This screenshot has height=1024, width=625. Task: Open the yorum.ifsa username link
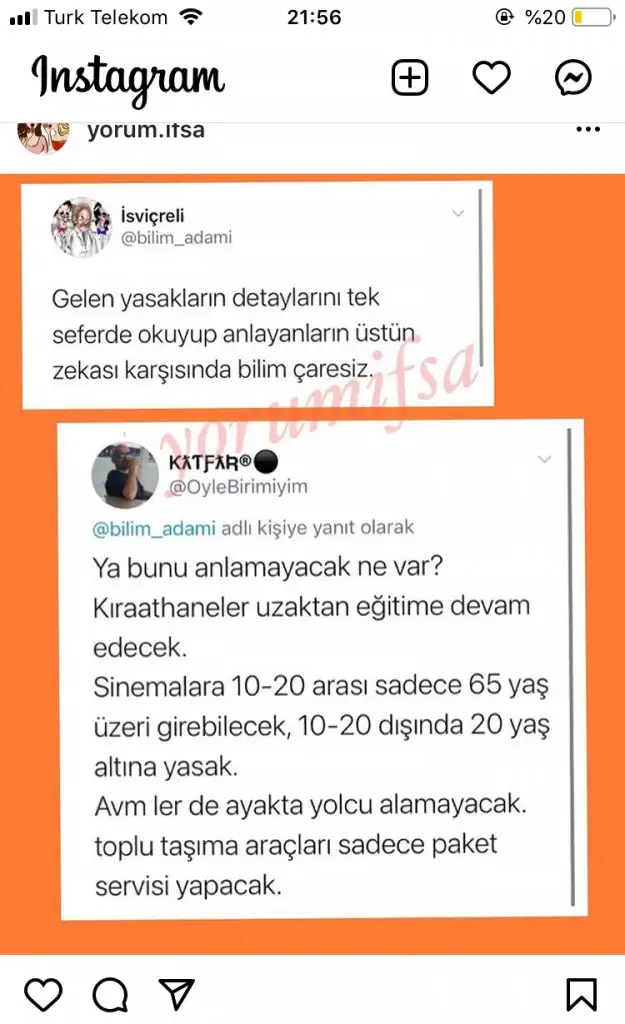point(146,130)
